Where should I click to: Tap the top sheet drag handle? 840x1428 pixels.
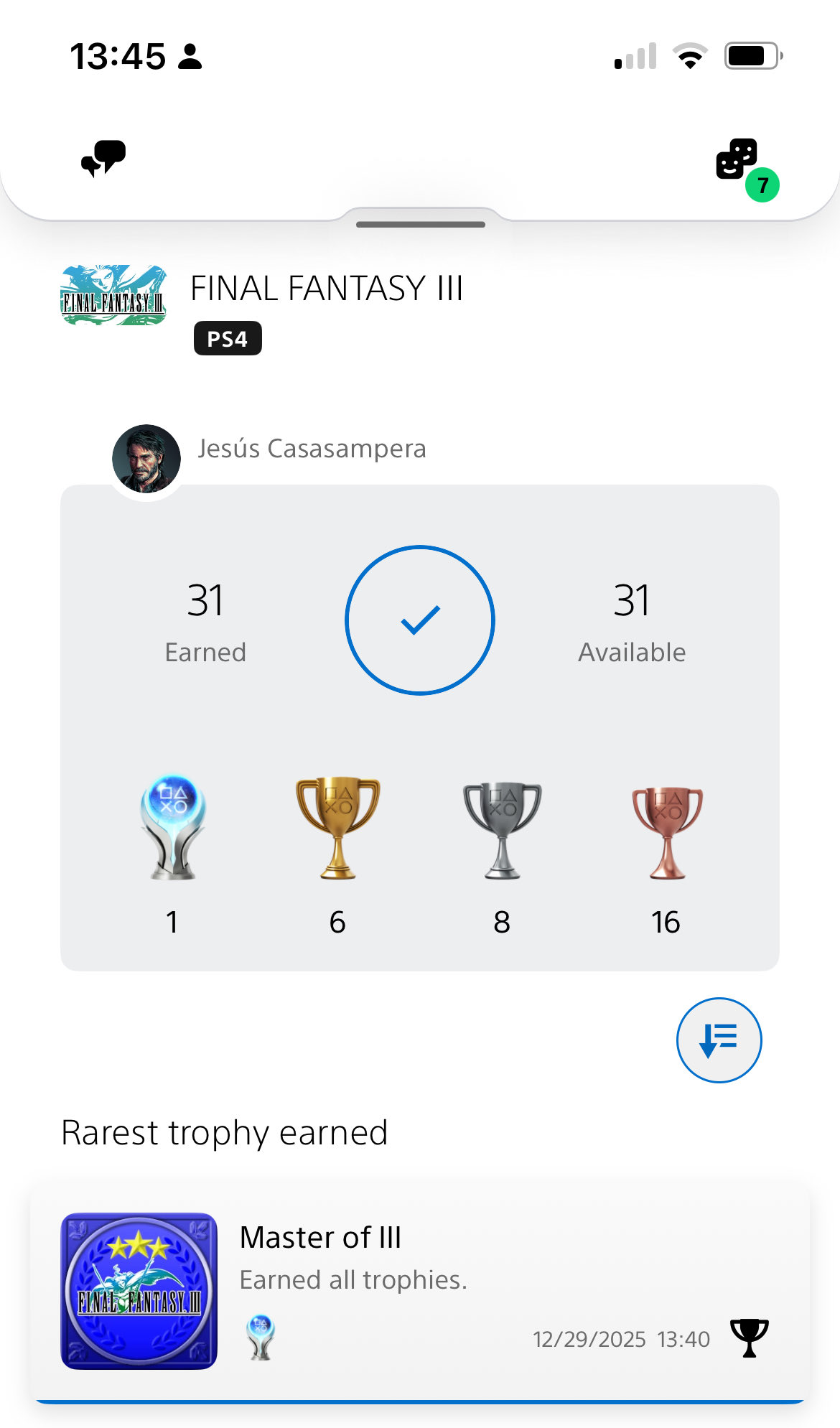pyautogui.click(x=420, y=224)
